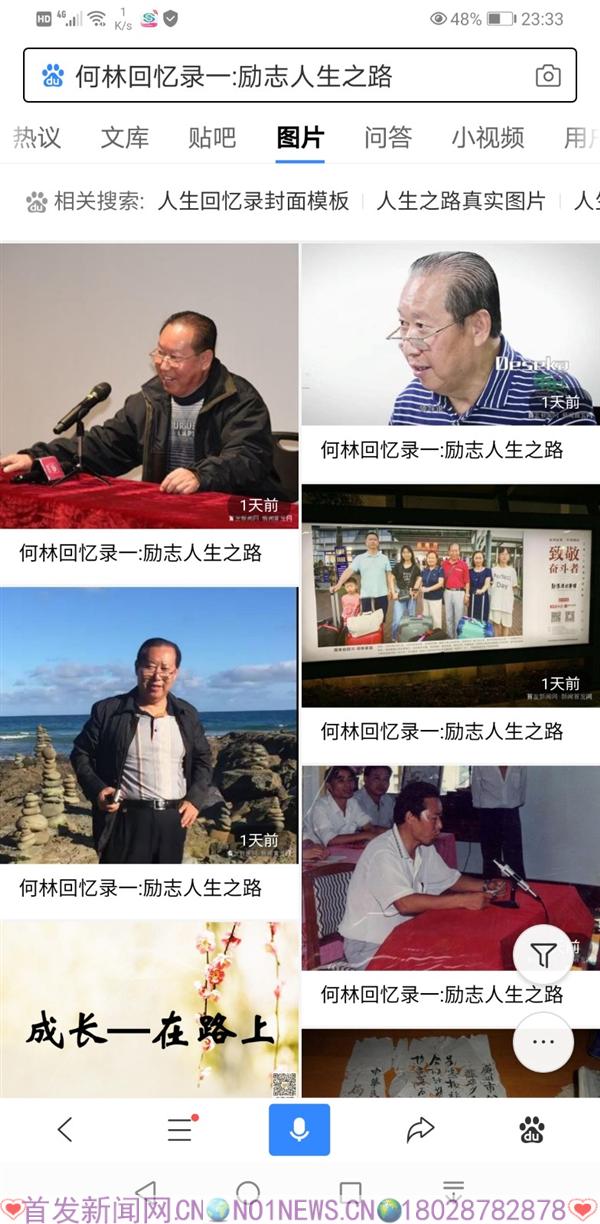The height and width of the screenshot is (1224, 600).
Task: Open camera image search icon
Action: pyautogui.click(x=547, y=76)
